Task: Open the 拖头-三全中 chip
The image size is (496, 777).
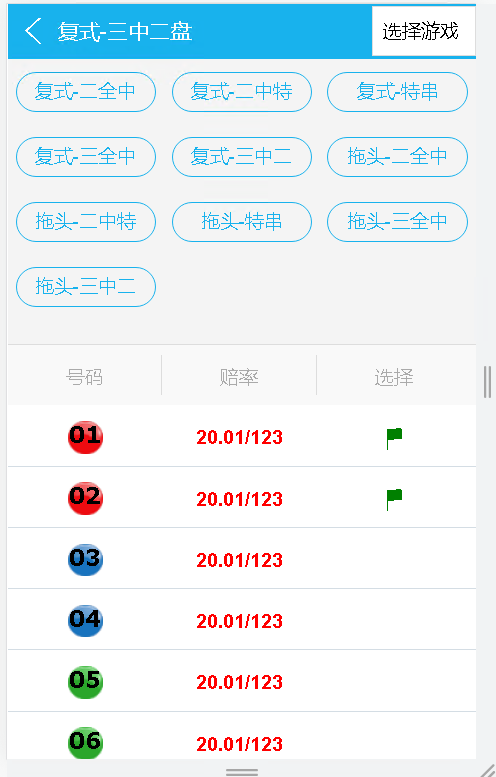Action: click(397, 222)
